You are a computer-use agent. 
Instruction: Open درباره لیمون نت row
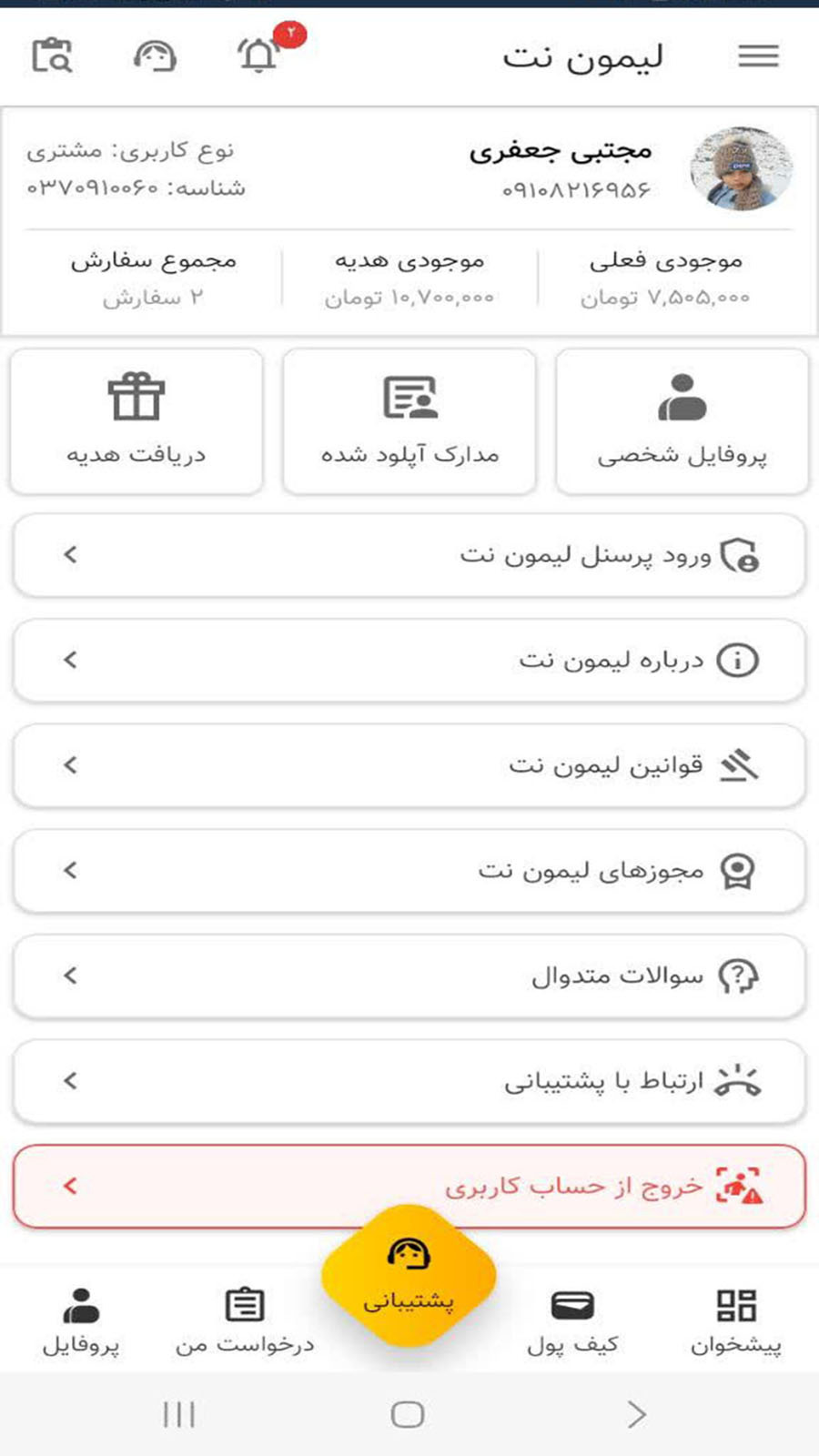click(409, 661)
